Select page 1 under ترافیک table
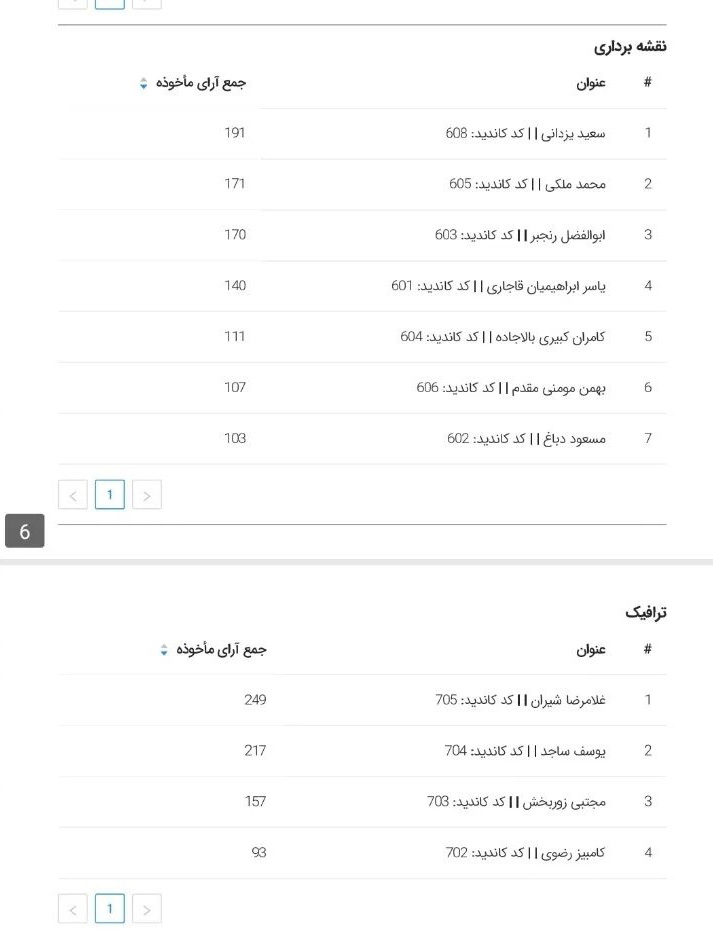 point(110,908)
